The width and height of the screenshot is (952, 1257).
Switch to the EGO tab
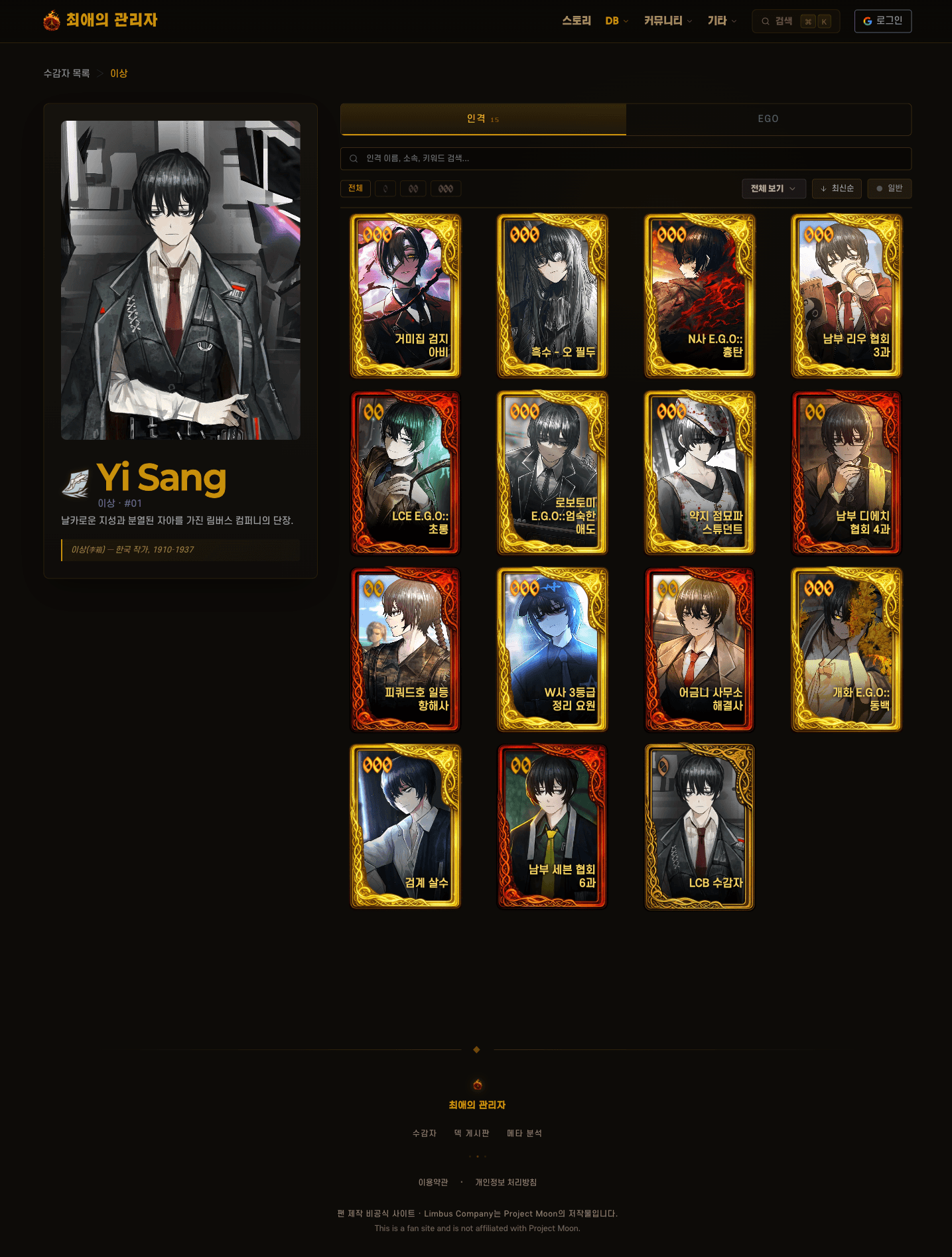coord(768,119)
